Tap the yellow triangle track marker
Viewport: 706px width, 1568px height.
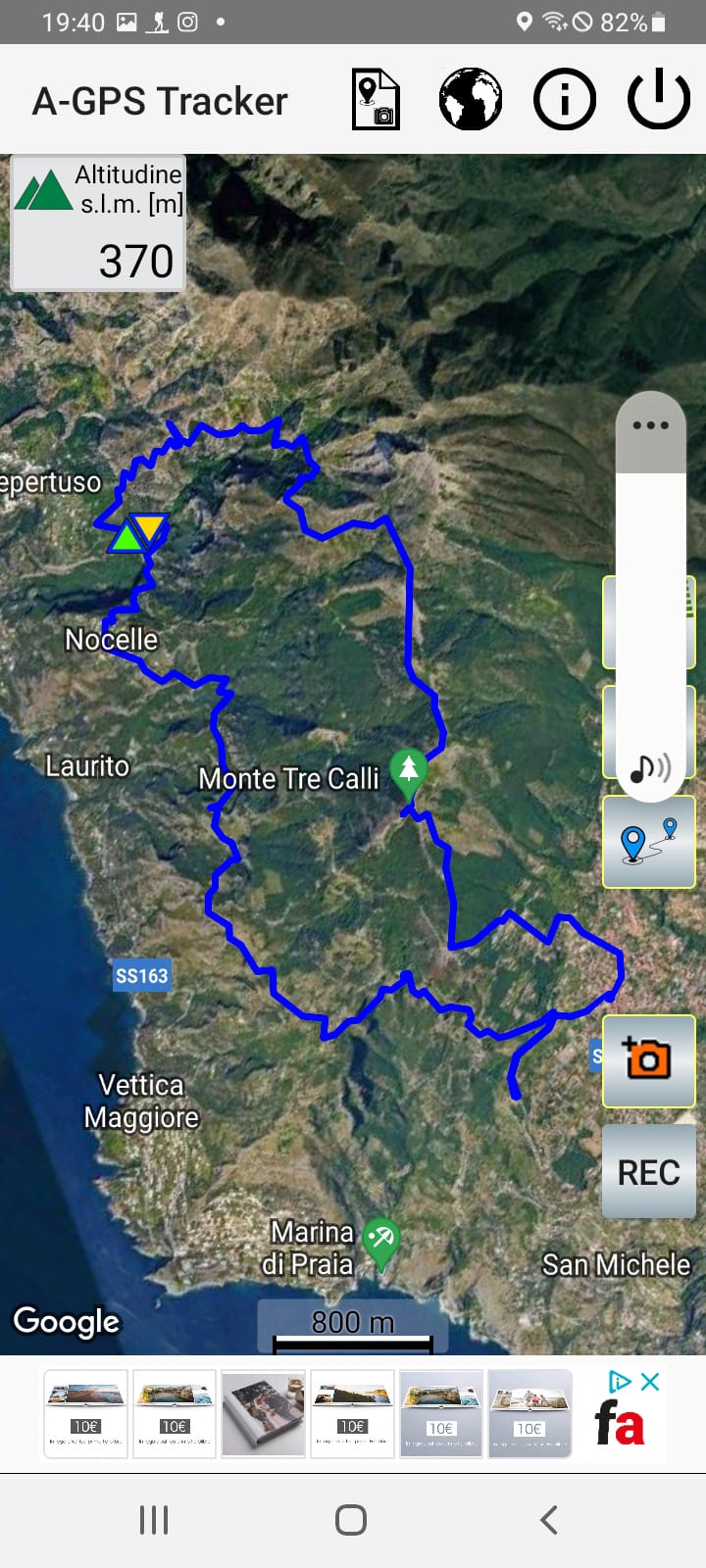click(148, 529)
